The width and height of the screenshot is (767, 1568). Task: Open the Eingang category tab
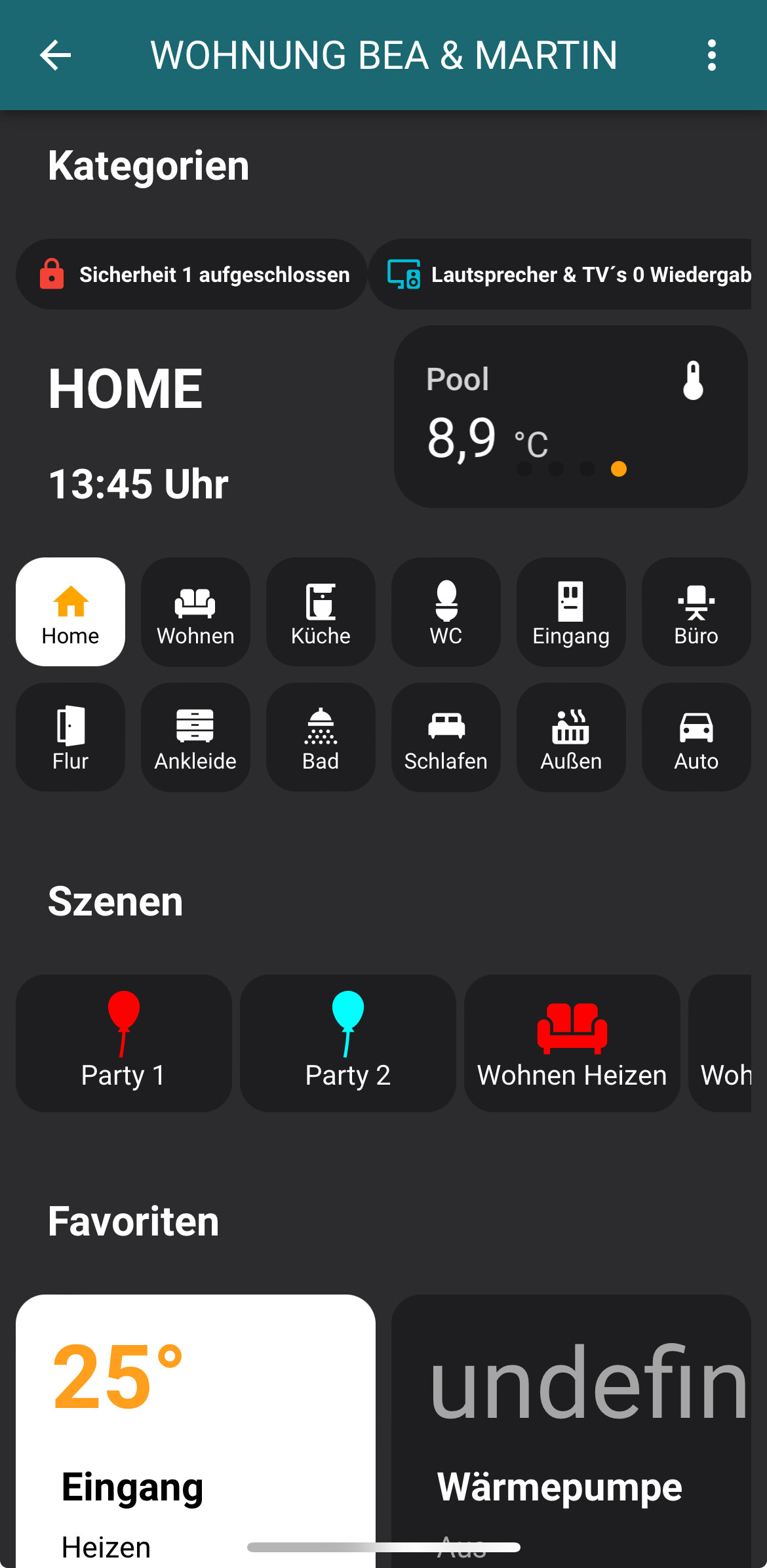pyautogui.click(x=570, y=611)
